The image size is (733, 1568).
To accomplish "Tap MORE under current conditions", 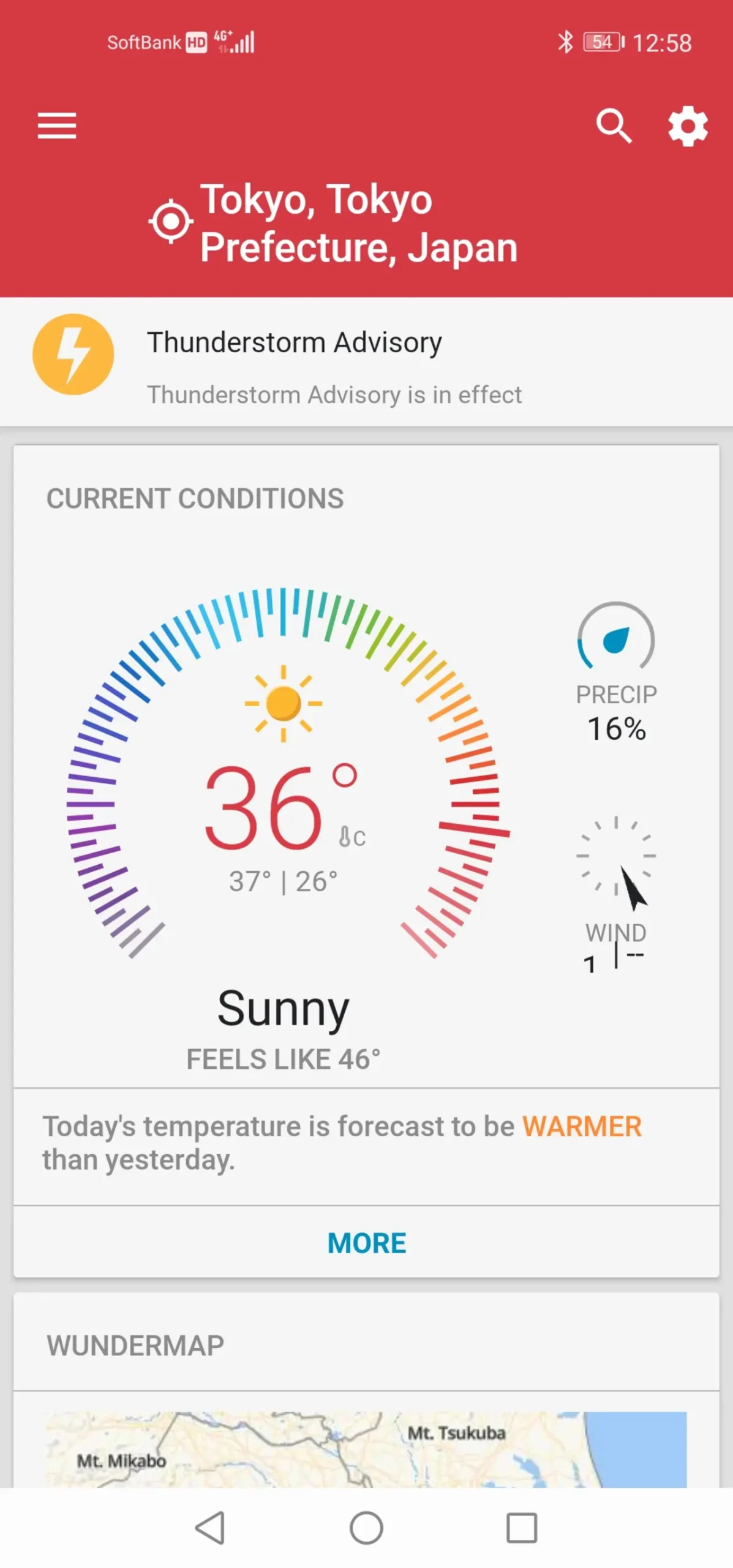I will 366,1243.
